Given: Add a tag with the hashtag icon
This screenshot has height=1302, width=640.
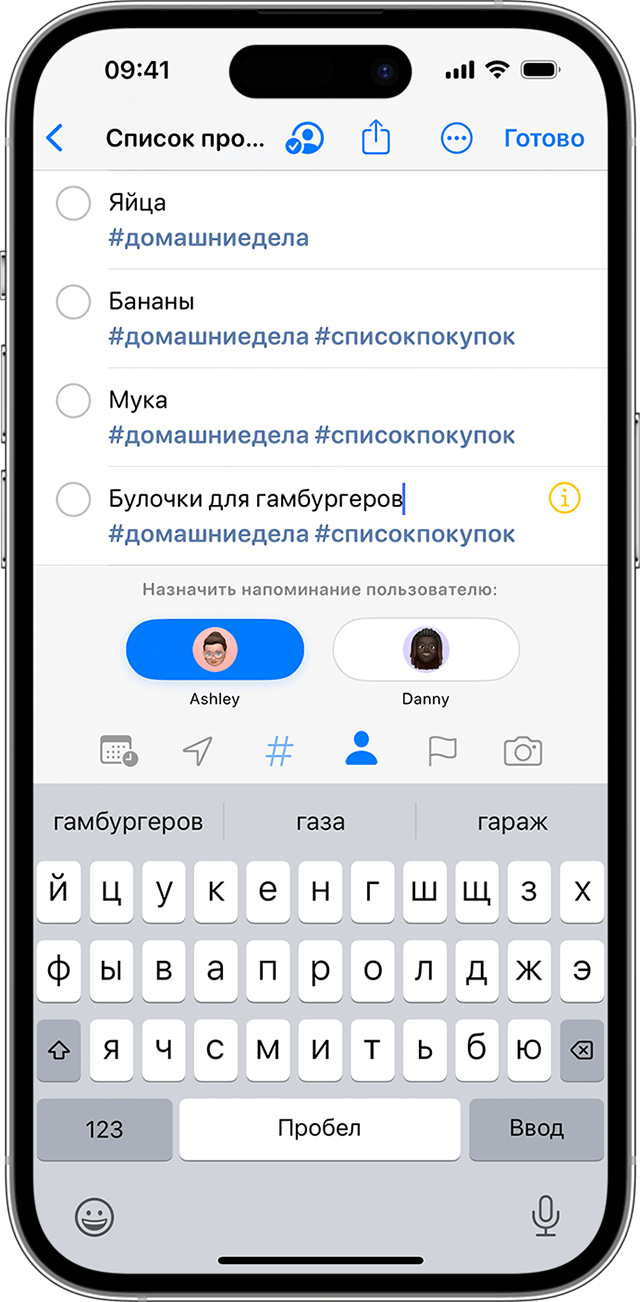Looking at the screenshot, I should [x=279, y=750].
